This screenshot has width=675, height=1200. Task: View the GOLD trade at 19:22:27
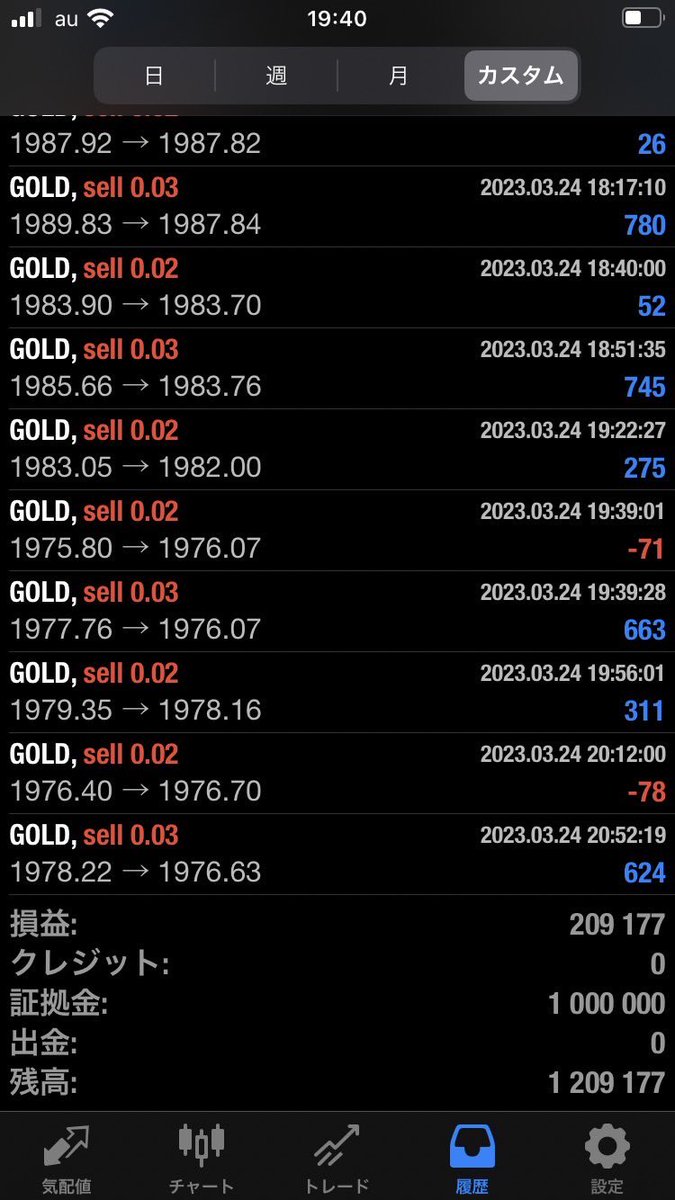click(337, 449)
